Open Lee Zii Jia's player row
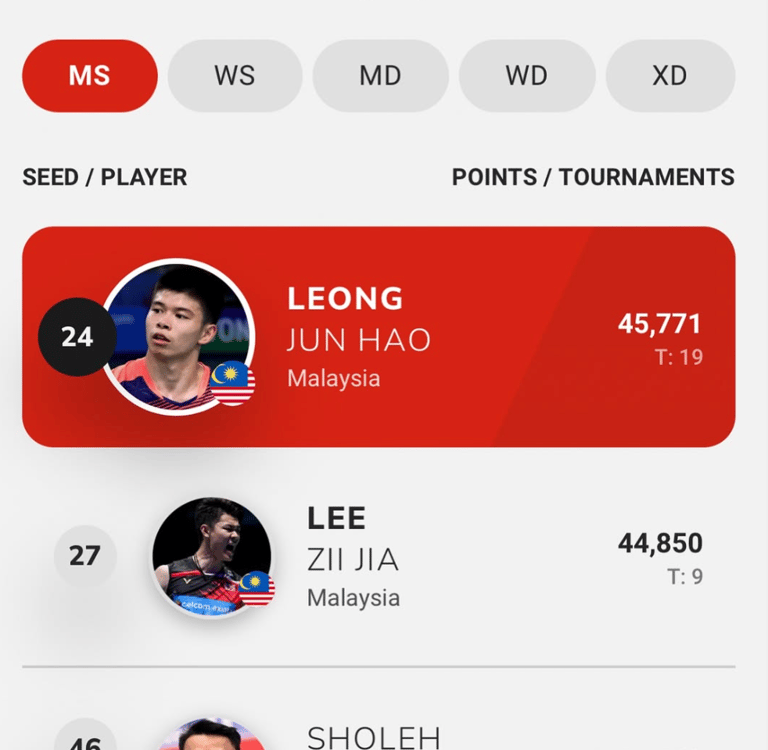This screenshot has height=750, width=768. point(378,556)
